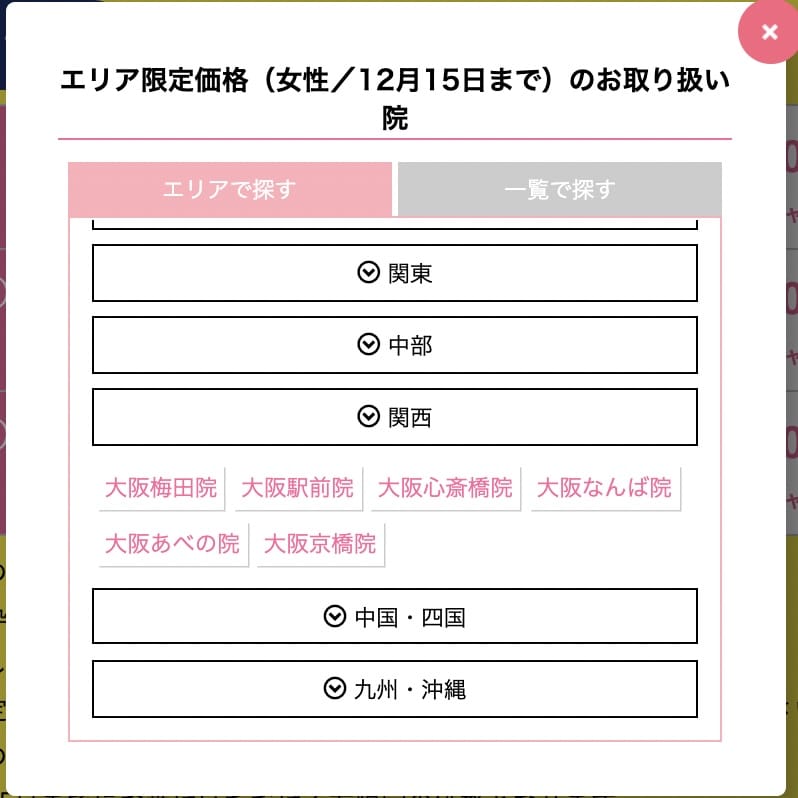Expand the 中国・四国 region
Image resolution: width=798 pixels, height=798 pixels.
394,617
